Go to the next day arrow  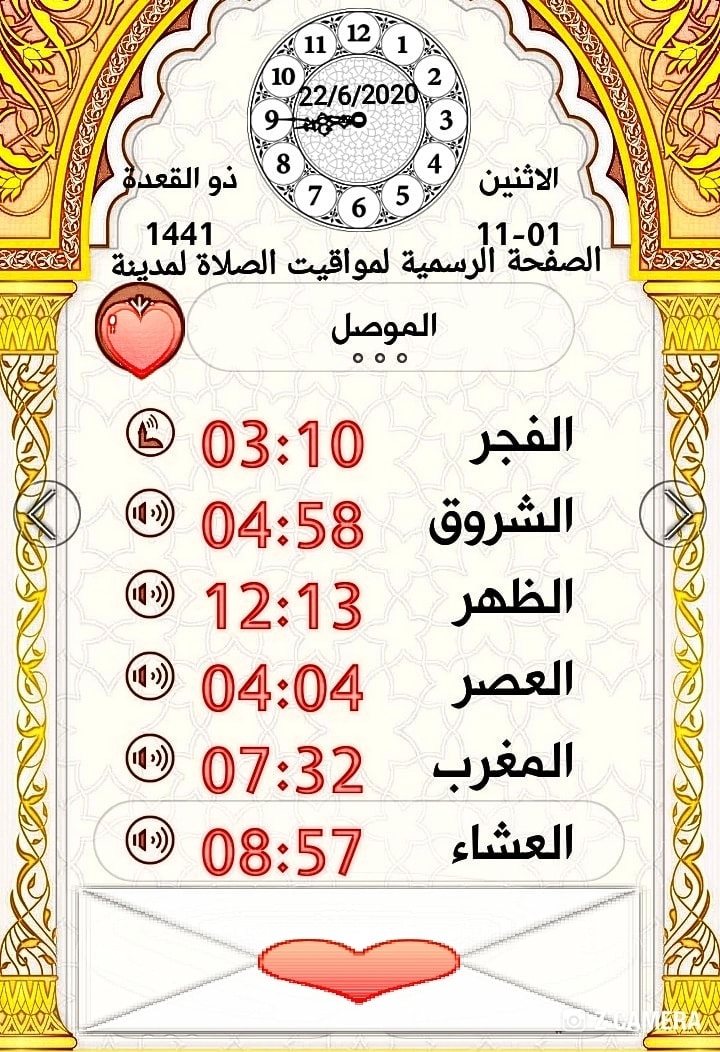pos(673,515)
